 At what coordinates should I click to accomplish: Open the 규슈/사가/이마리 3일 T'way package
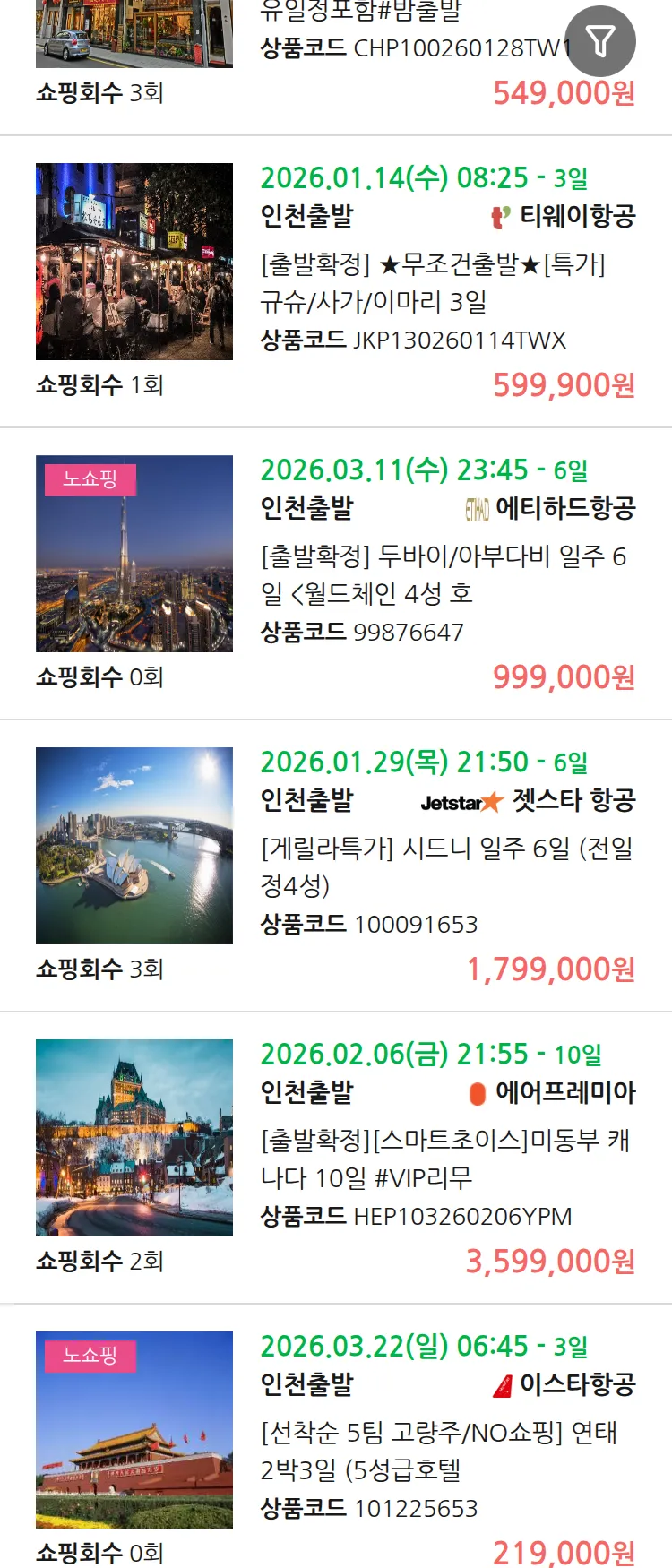coord(433,282)
